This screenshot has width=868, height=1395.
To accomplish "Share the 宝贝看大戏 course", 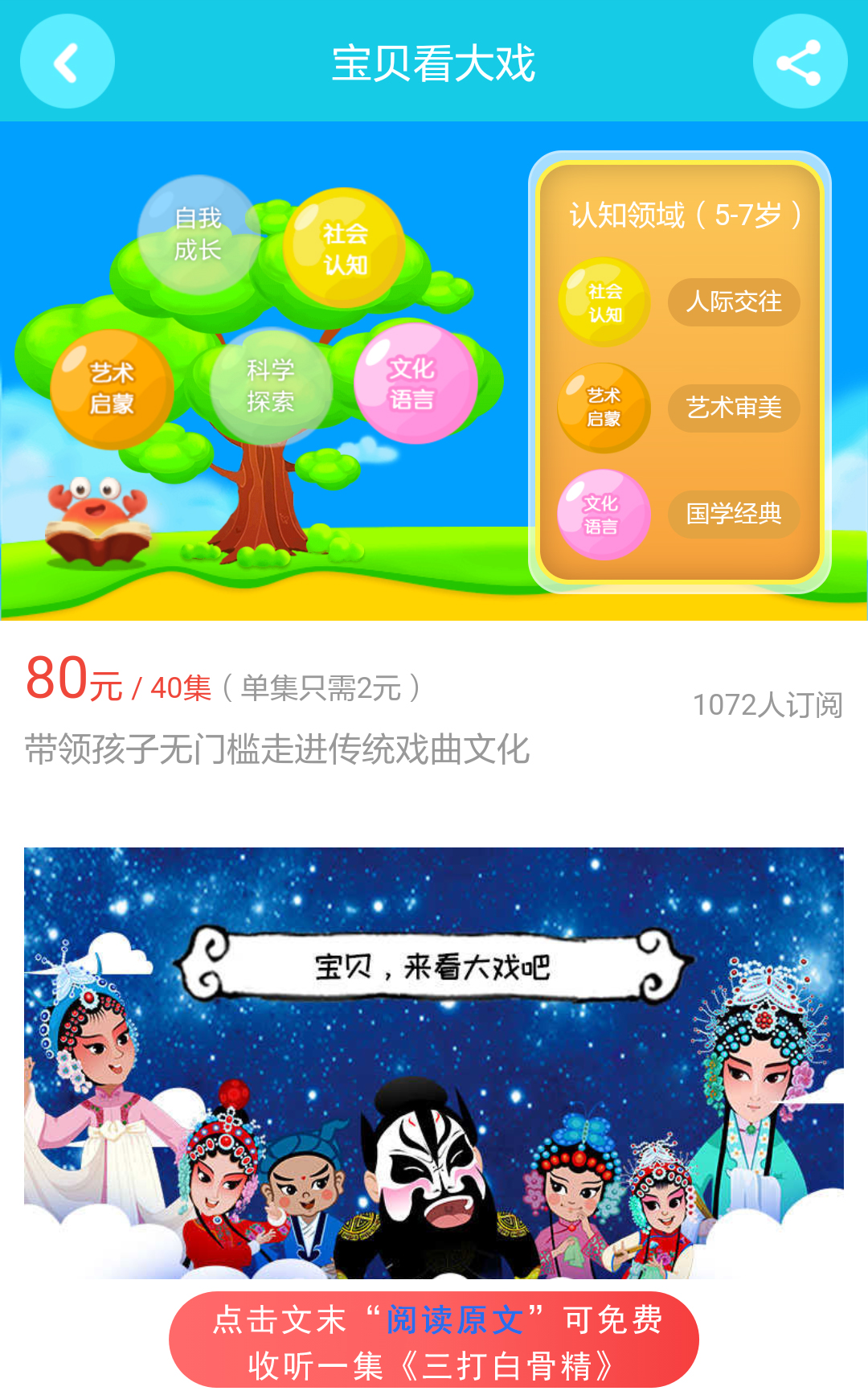I will pyautogui.click(x=799, y=62).
